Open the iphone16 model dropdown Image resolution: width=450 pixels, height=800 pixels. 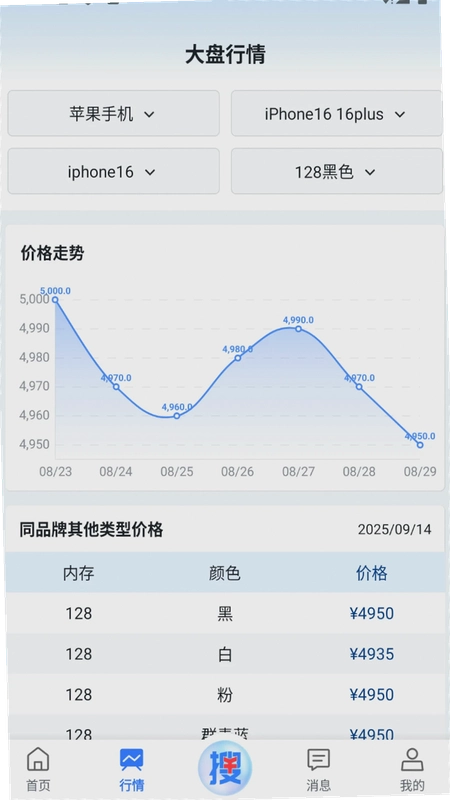[113, 171]
